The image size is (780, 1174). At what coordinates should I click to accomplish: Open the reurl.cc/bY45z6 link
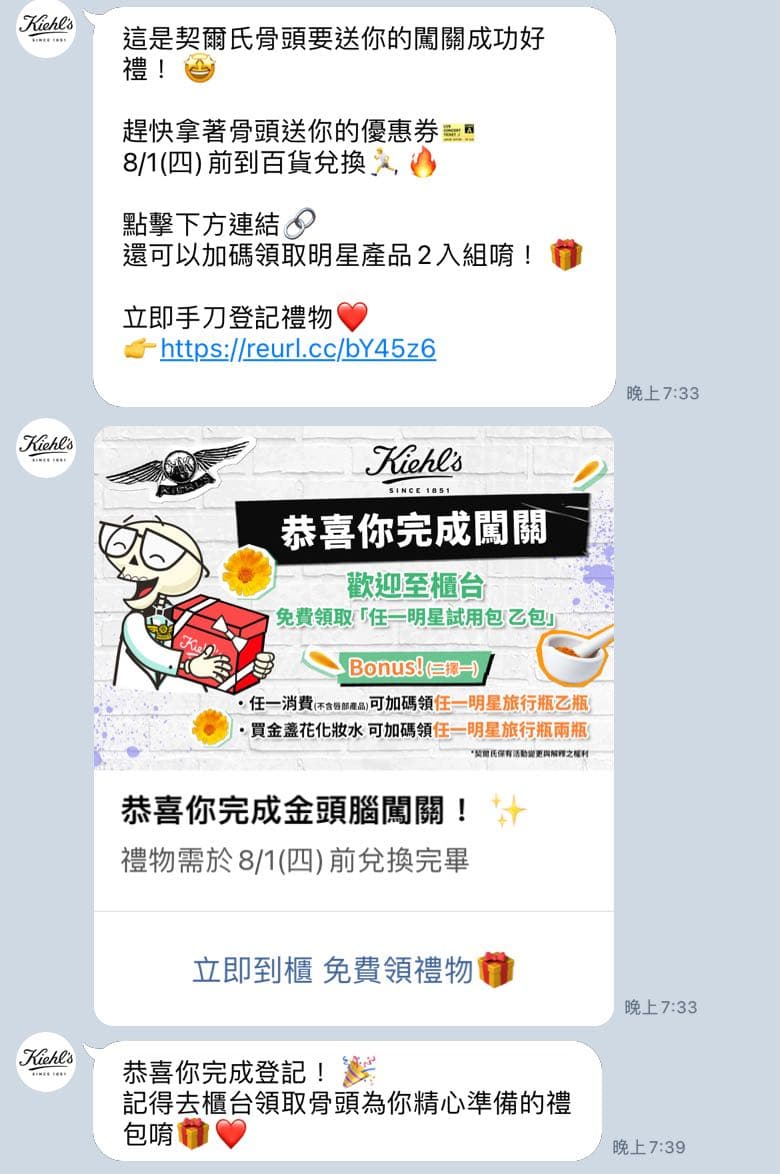[x=297, y=348]
